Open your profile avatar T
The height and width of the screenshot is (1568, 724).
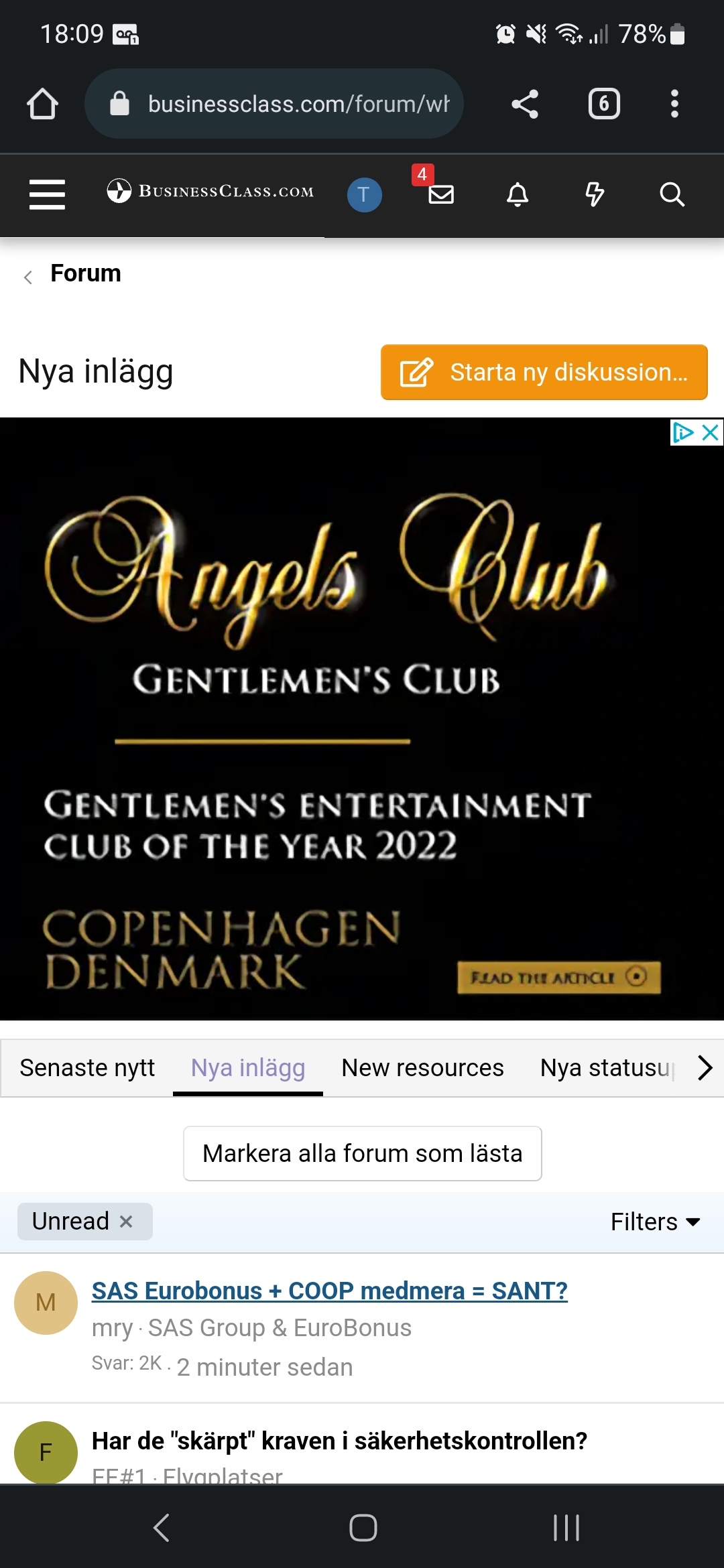pyautogui.click(x=364, y=194)
